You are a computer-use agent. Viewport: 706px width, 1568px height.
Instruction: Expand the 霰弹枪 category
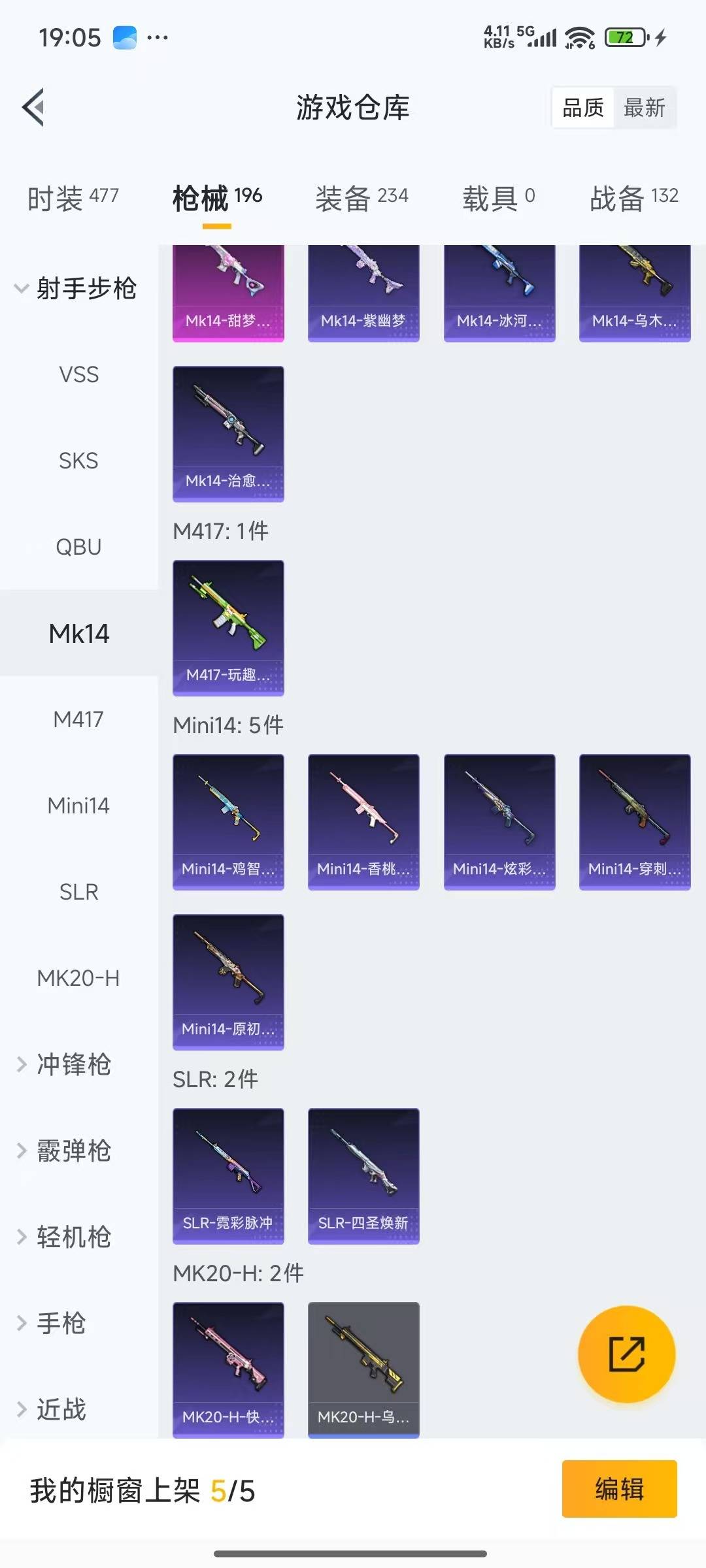tap(72, 1150)
